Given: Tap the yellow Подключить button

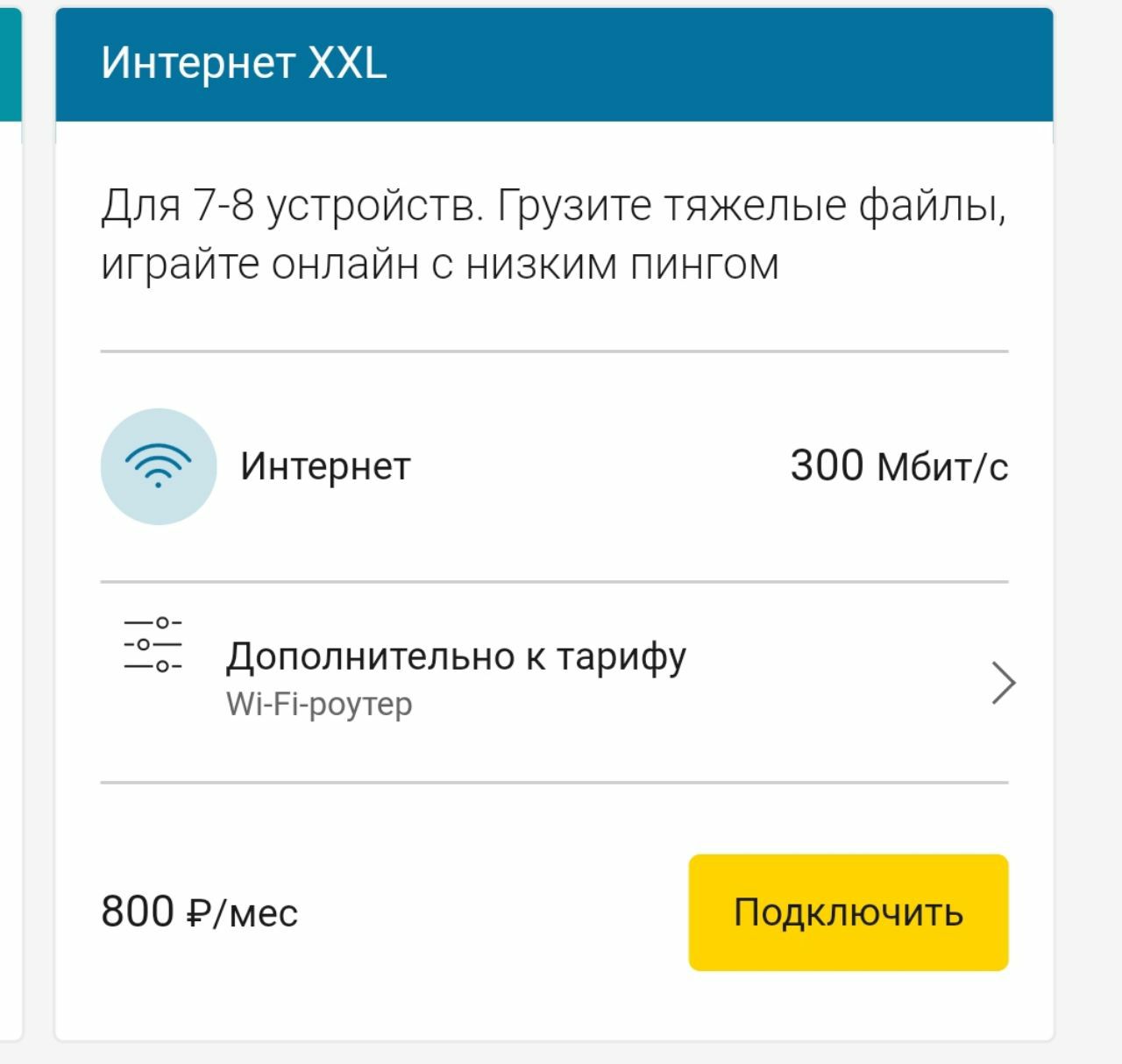Looking at the screenshot, I should (x=848, y=912).
